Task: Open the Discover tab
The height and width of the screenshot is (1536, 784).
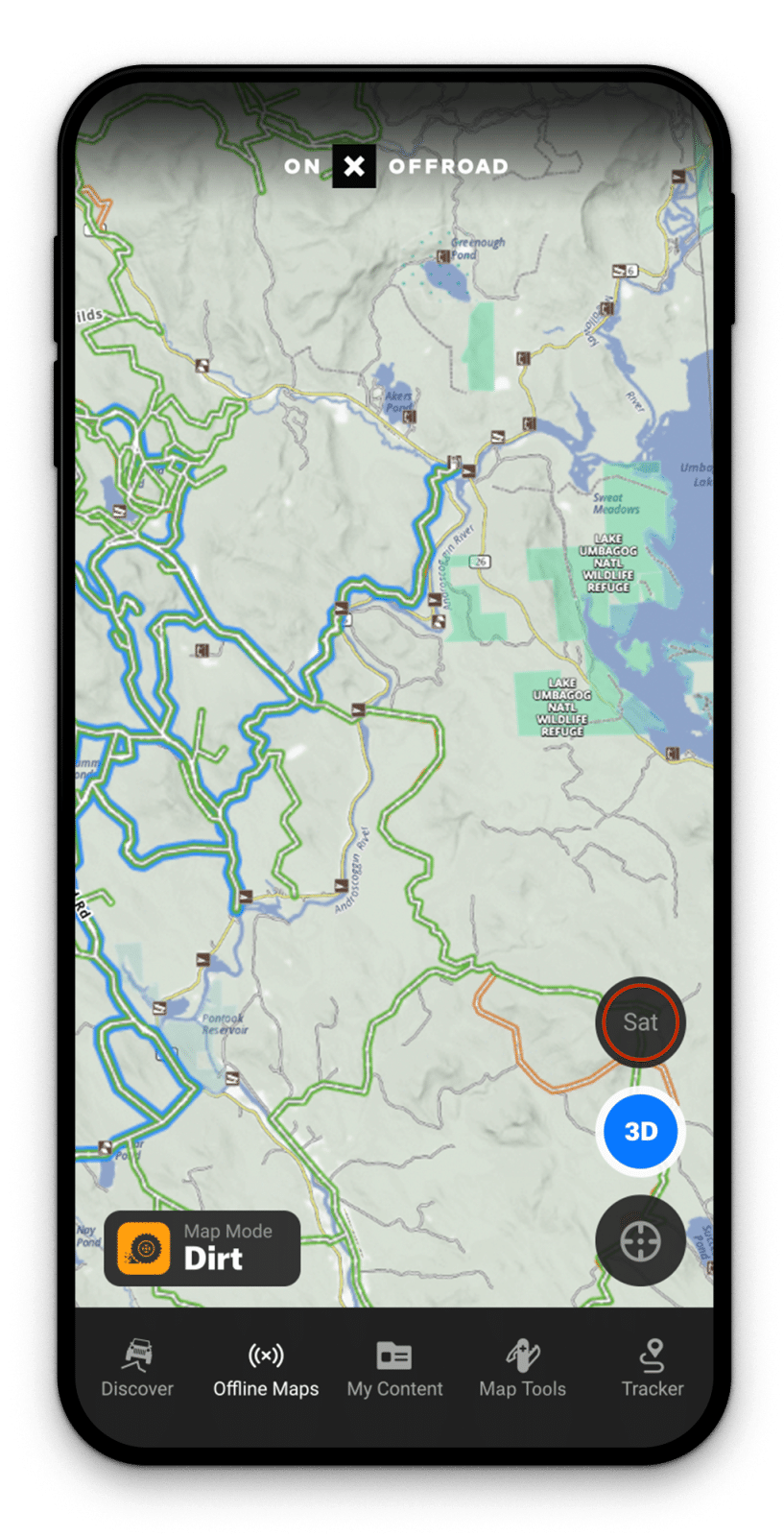Action: tap(137, 1369)
